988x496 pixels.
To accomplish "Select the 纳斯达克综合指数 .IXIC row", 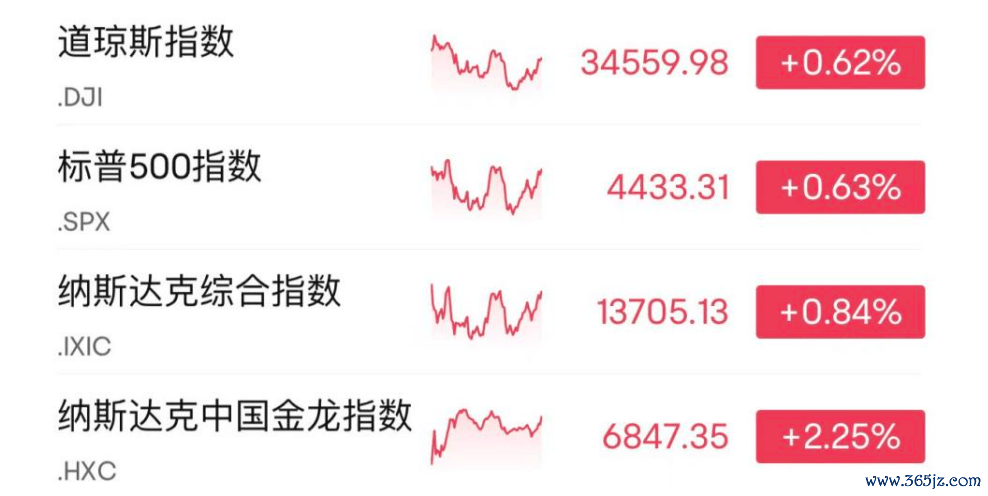I will pyautogui.click(x=200, y=292).
